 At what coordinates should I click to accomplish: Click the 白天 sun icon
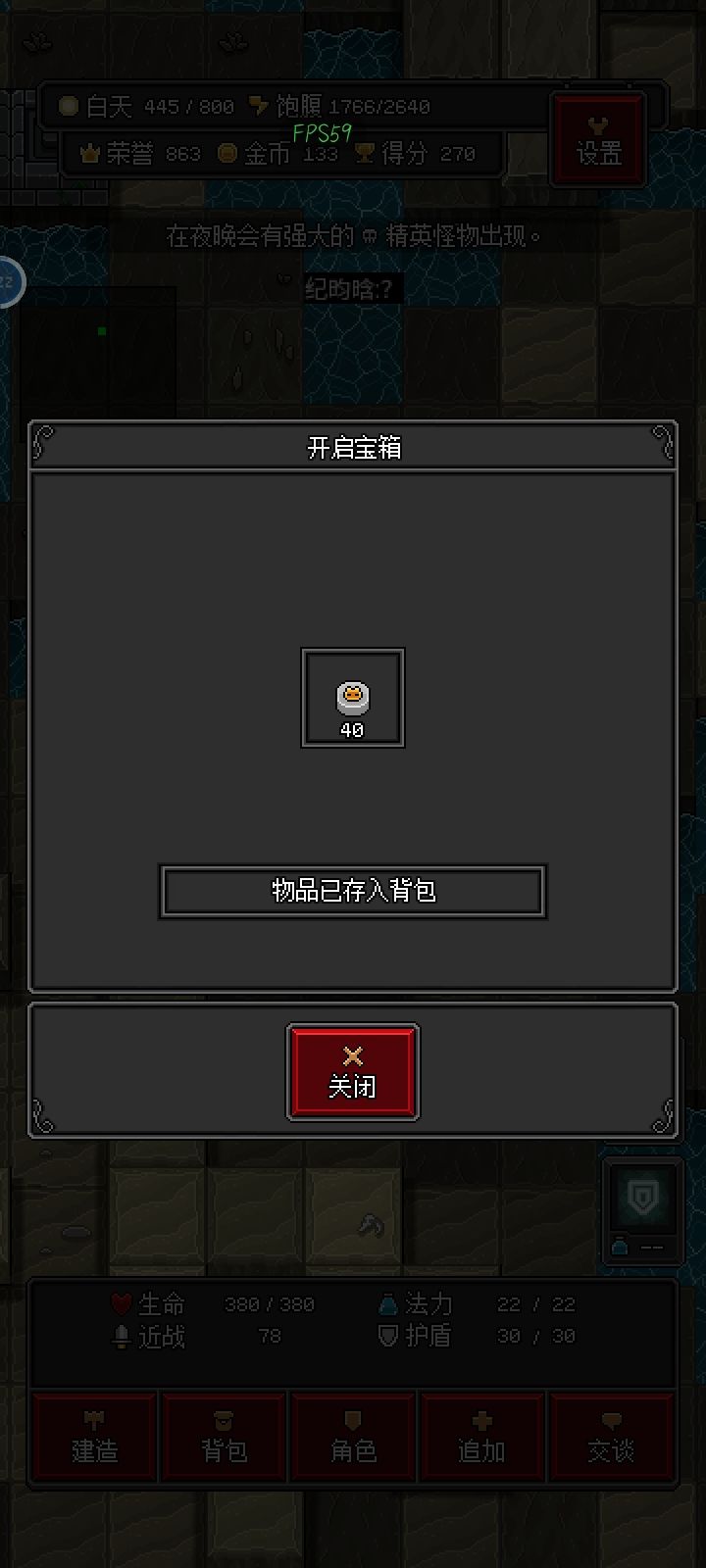(x=66, y=107)
